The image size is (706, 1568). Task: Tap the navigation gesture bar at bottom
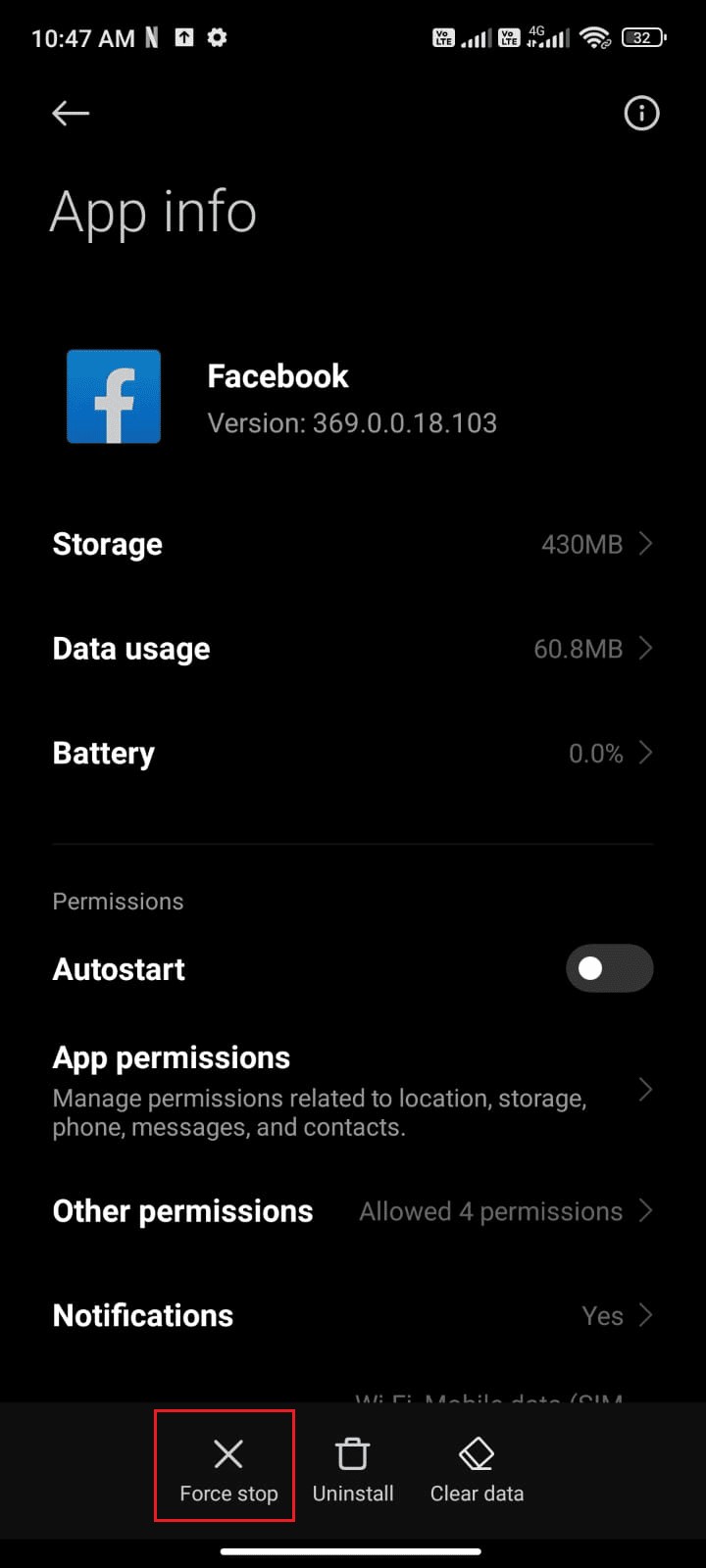point(353,1552)
